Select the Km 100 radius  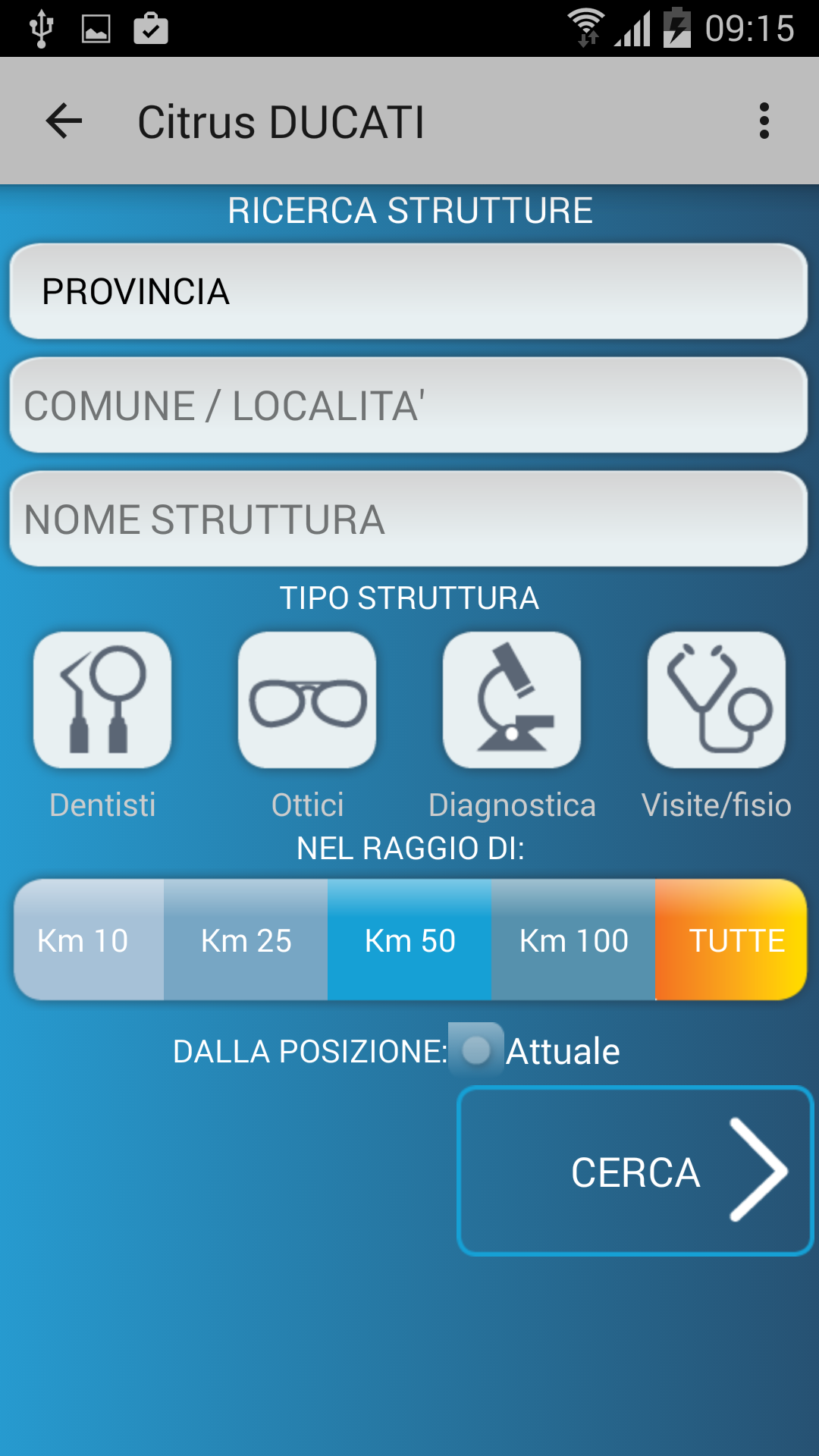(x=573, y=940)
